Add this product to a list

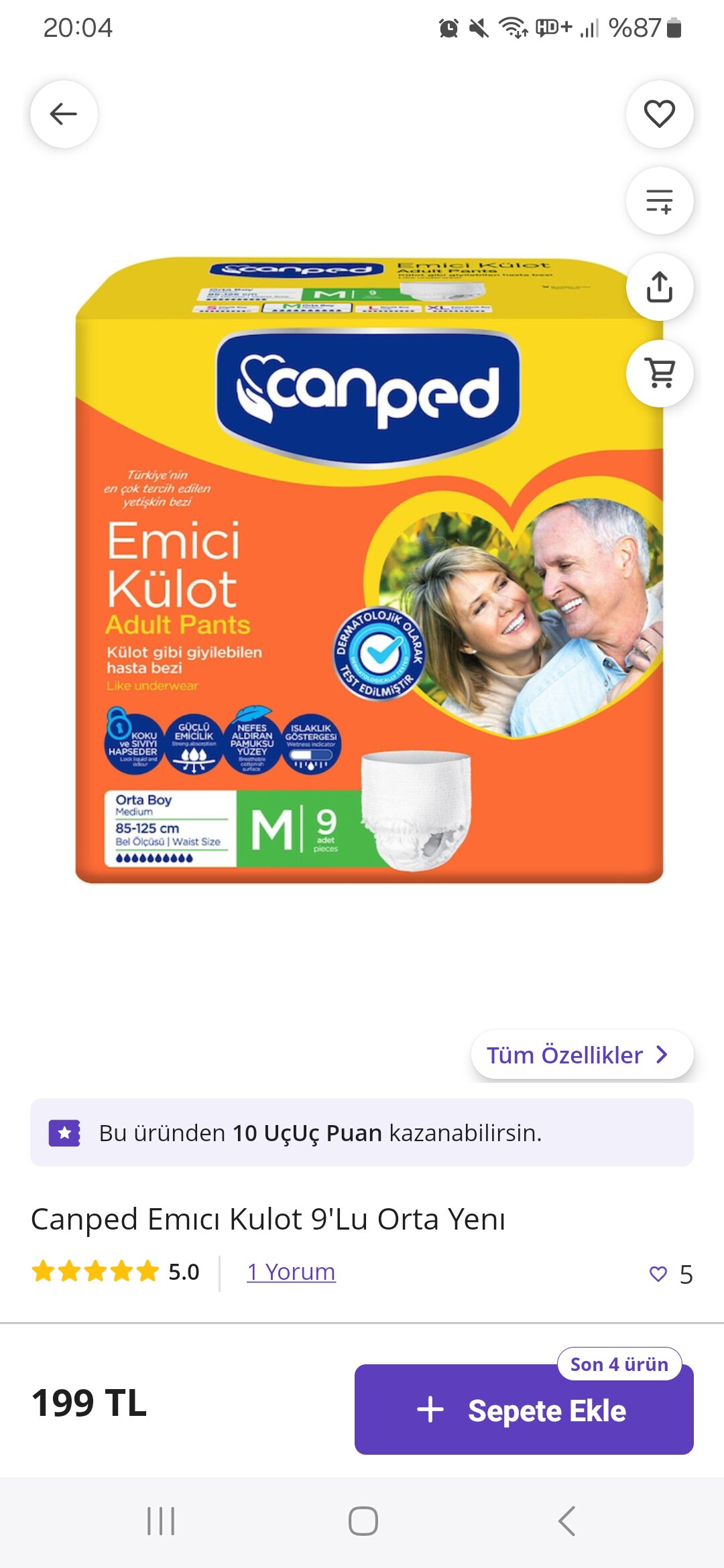[659, 200]
